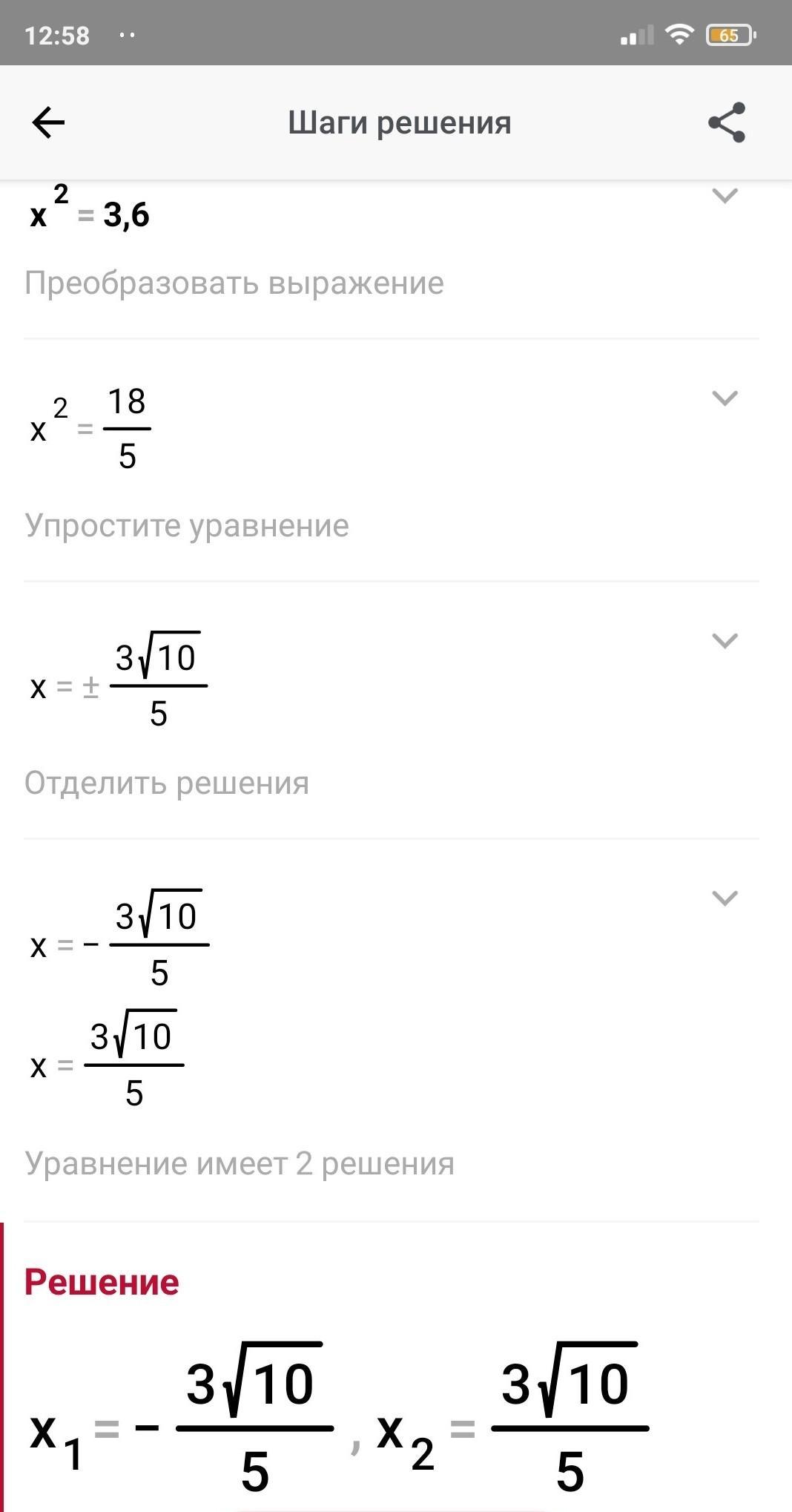Share the solution steps
The width and height of the screenshot is (792, 1512).
pos(727,122)
